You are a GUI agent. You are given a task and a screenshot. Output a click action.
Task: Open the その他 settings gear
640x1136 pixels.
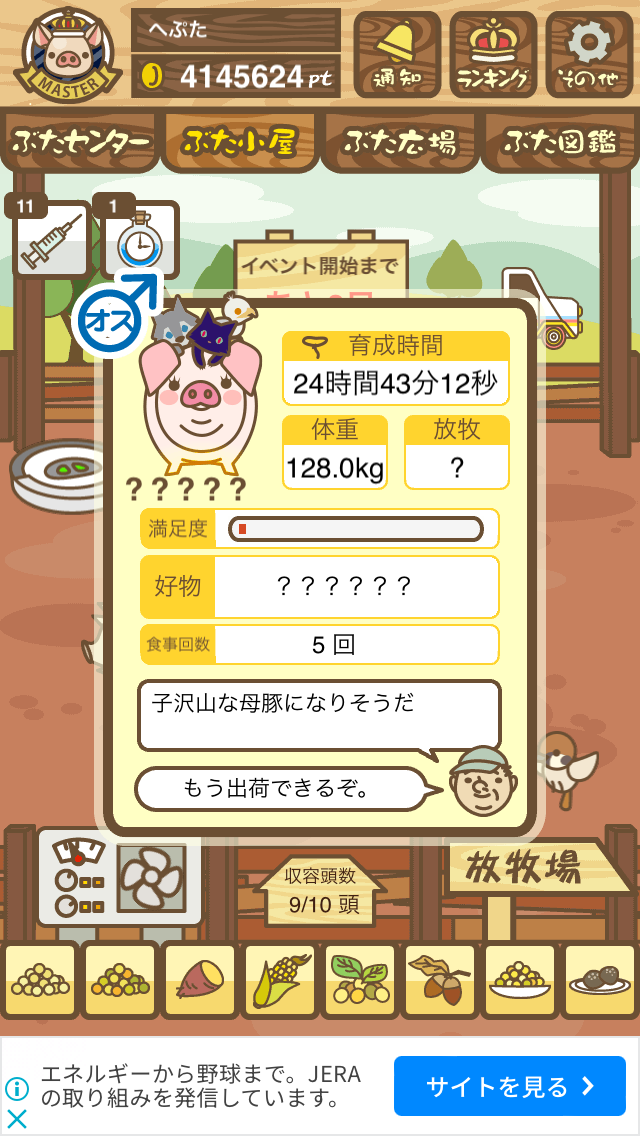pos(590,54)
